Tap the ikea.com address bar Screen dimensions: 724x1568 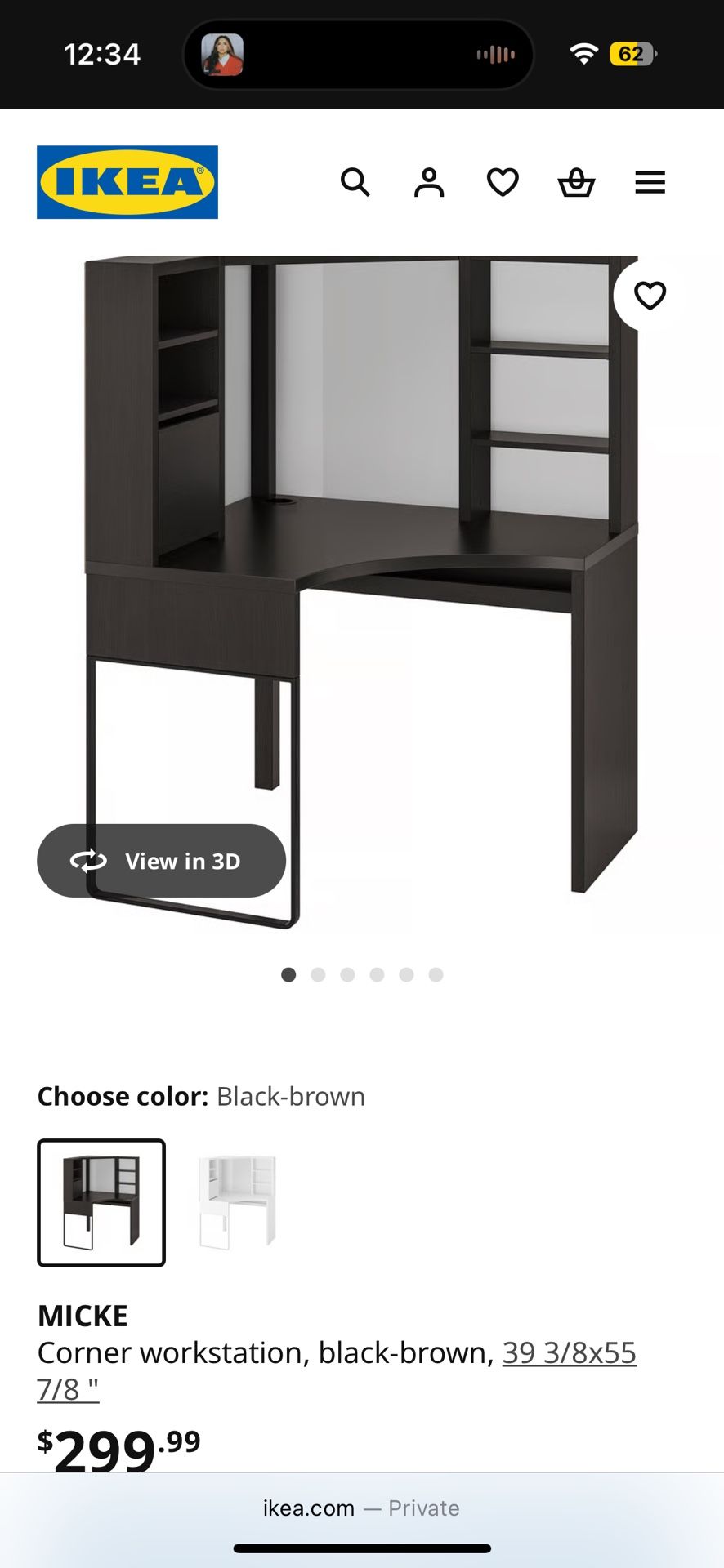pyautogui.click(x=360, y=1508)
